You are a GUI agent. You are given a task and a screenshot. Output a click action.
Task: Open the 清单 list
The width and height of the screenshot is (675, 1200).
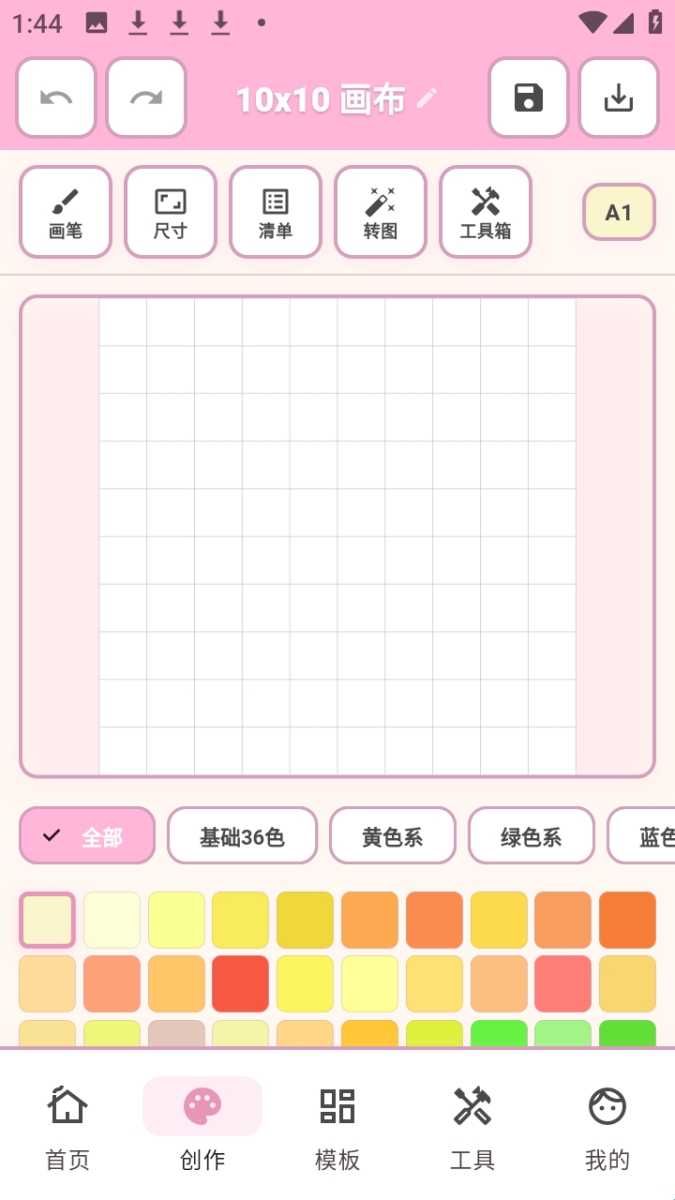pos(275,212)
